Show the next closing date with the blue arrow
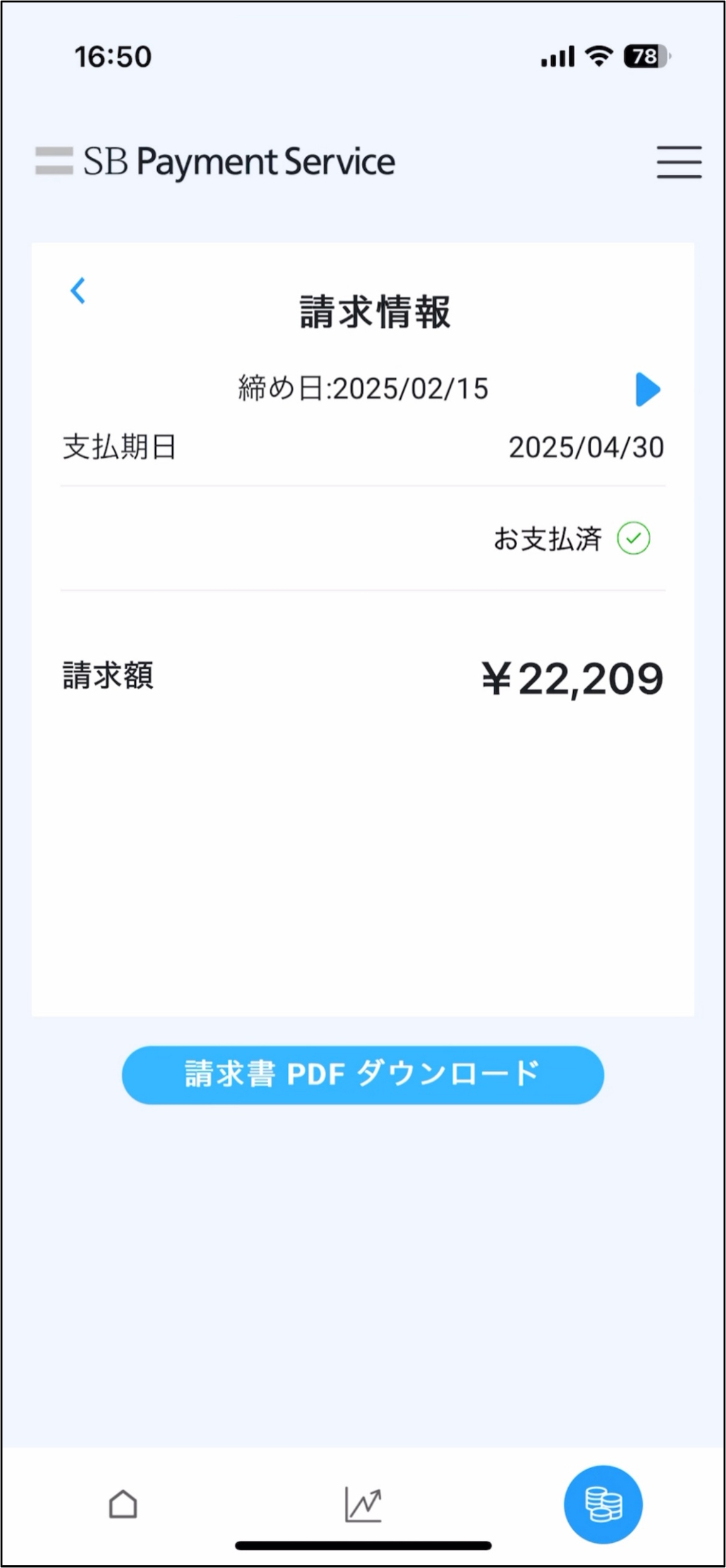726x1568 pixels. point(647,389)
